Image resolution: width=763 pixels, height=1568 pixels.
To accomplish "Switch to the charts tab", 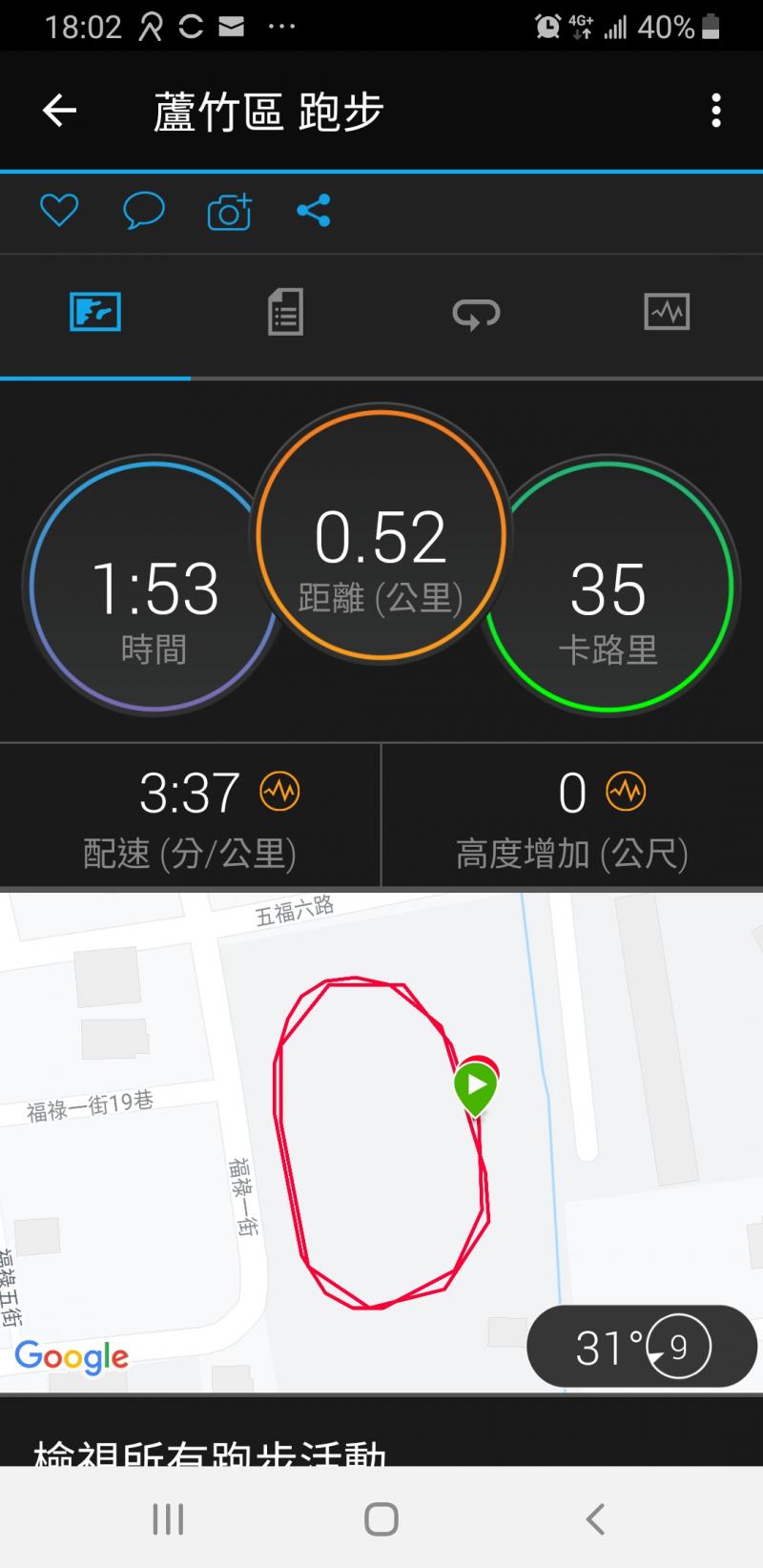I will [x=667, y=312].
